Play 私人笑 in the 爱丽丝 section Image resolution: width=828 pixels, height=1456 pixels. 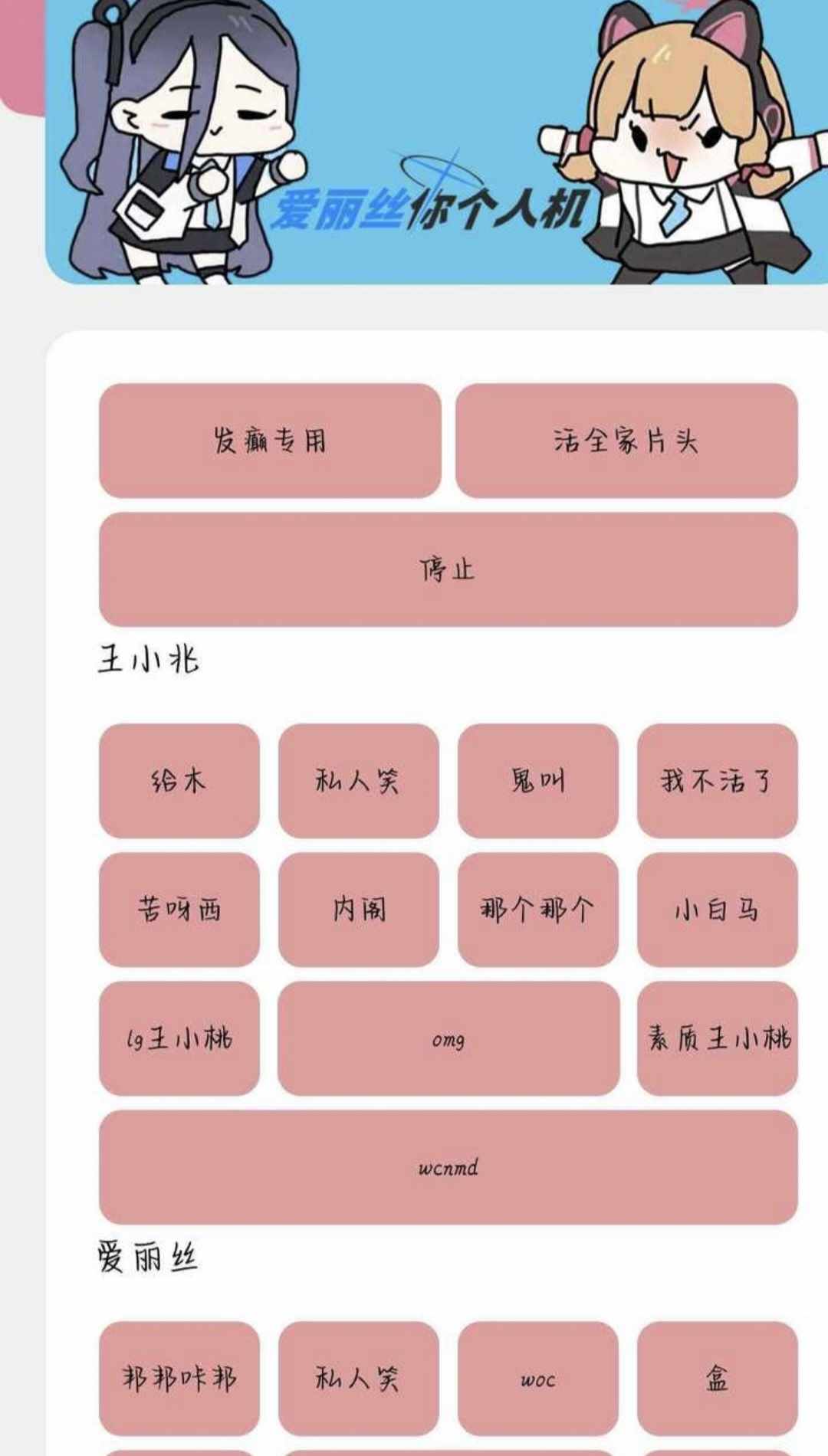(x=358, y=1378)
